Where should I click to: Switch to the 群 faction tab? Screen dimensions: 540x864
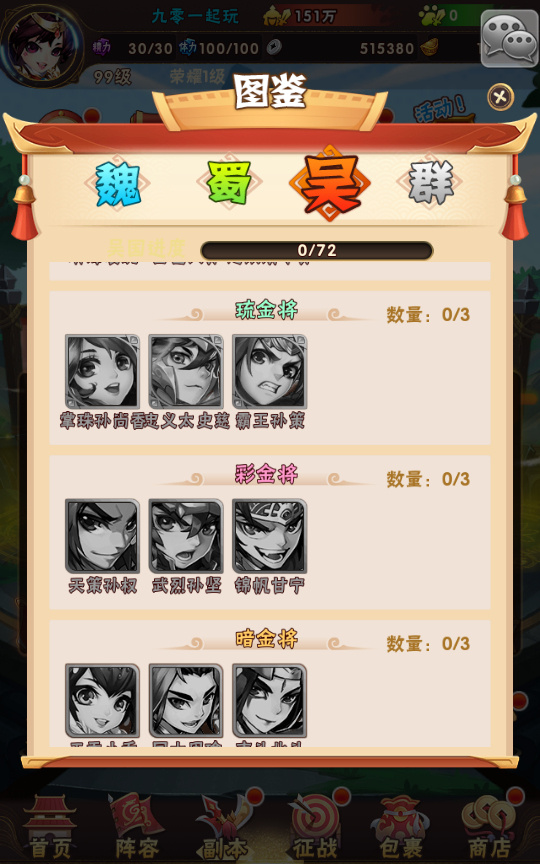coord(430,182)
